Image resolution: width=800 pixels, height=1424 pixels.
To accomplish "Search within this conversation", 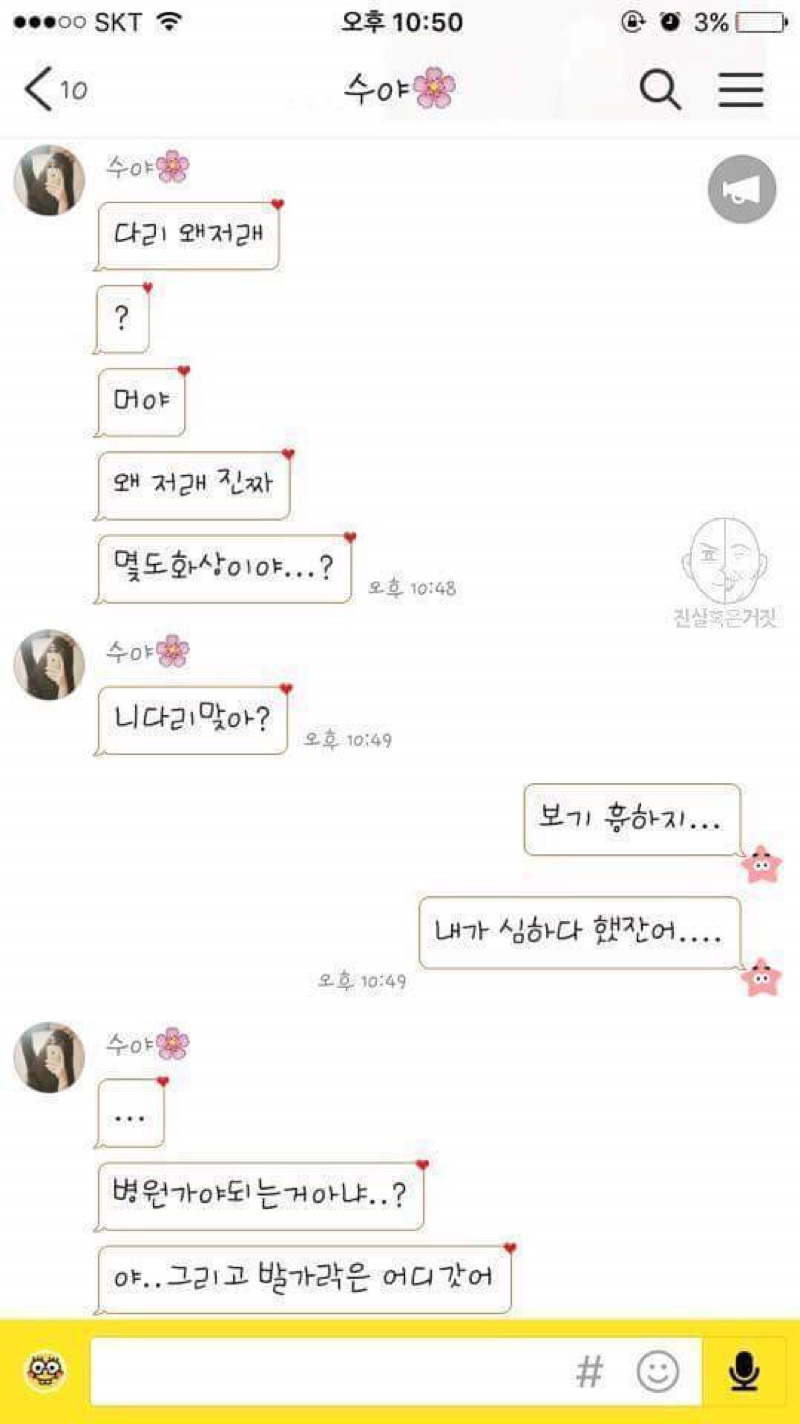I will point(660,90).
